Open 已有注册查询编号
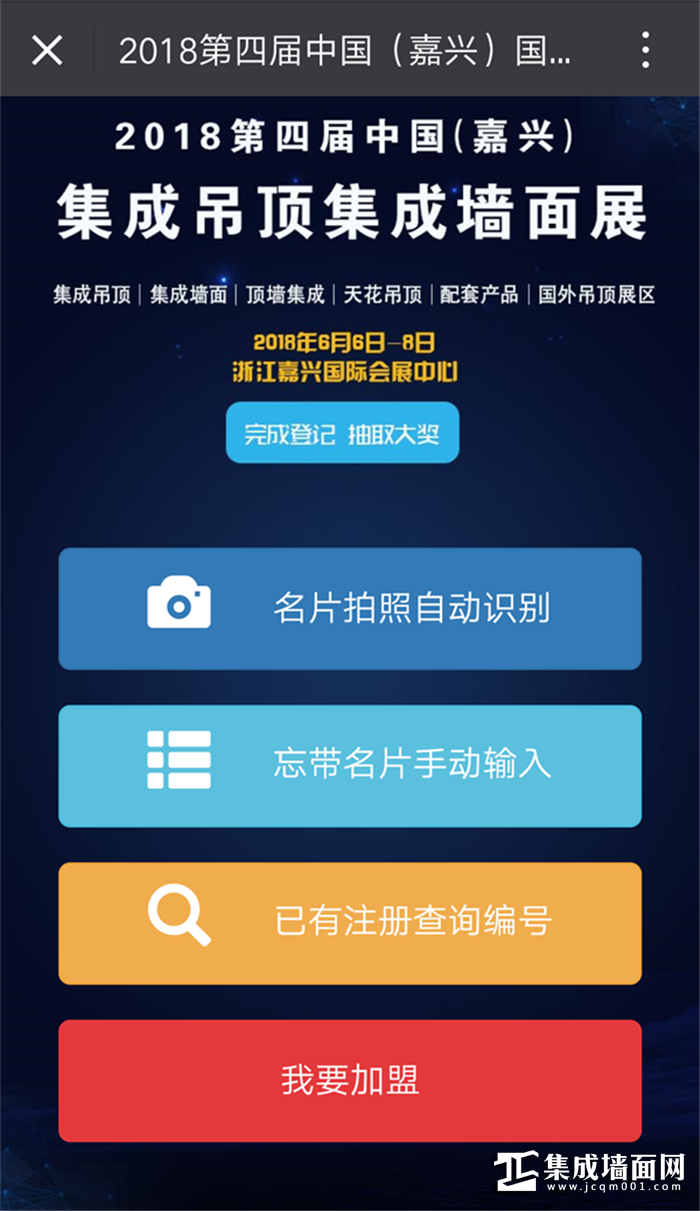 click(350, 922)
